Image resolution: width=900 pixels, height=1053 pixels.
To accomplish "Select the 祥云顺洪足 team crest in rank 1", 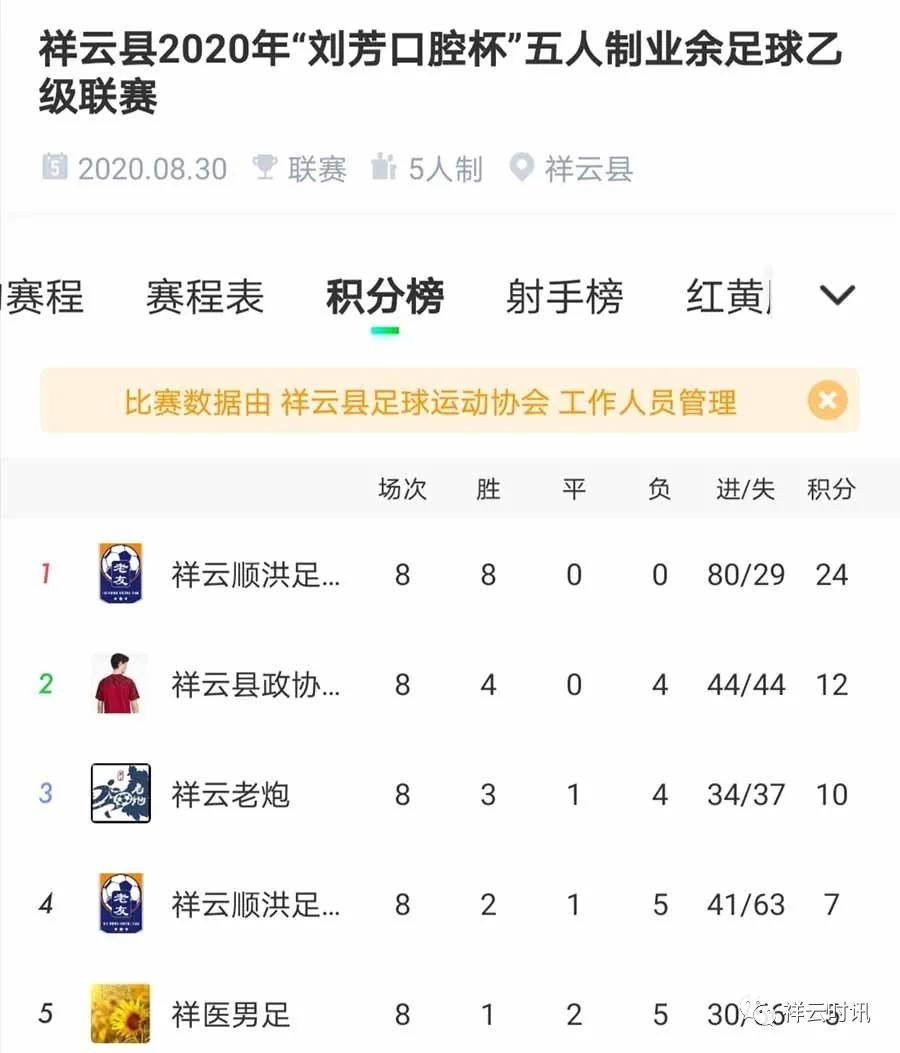I will click(x=120, y=574).
